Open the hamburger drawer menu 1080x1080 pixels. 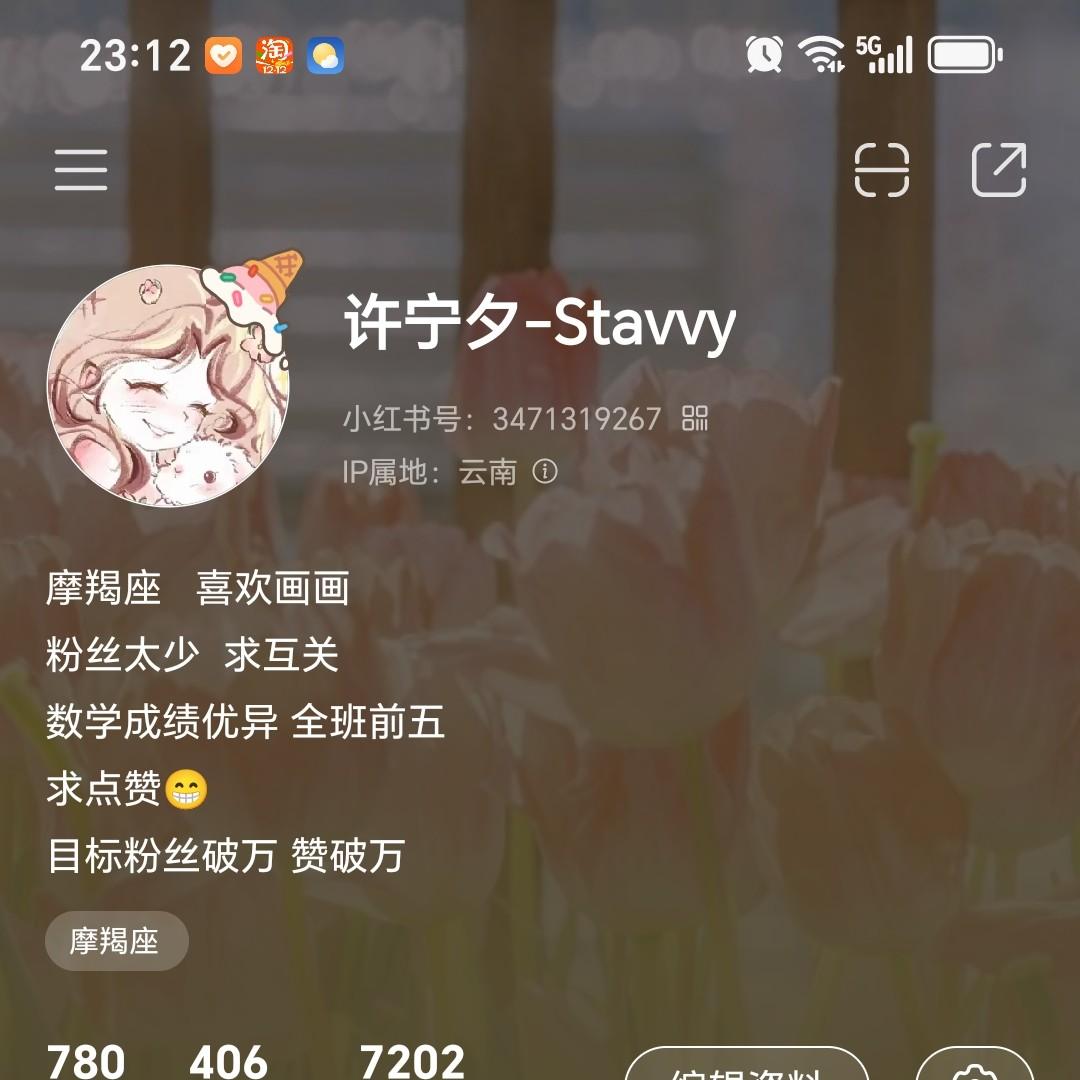[81, 170]
